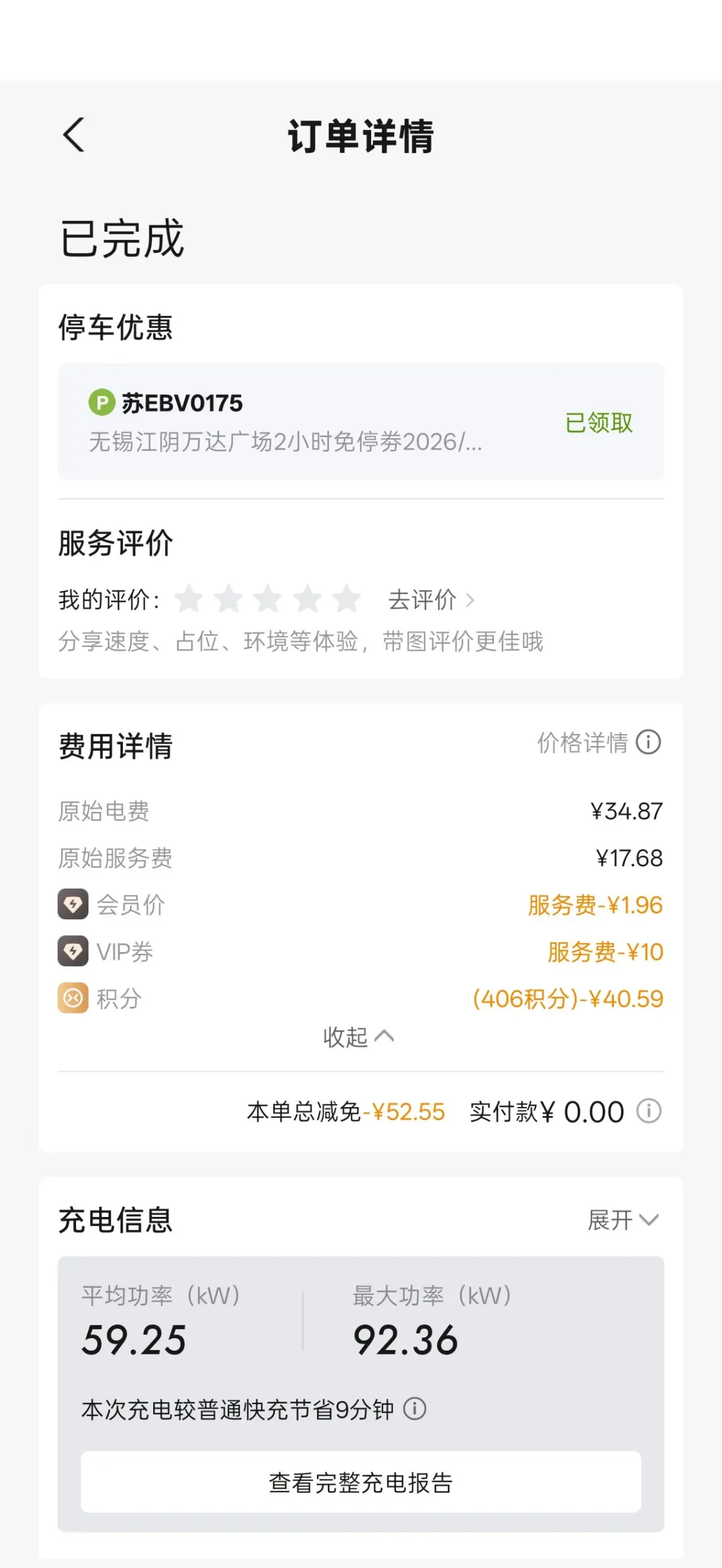The width and height of the screenshot is (722, 1568).
Task: Rate with the fifth star
Action: 347,599
